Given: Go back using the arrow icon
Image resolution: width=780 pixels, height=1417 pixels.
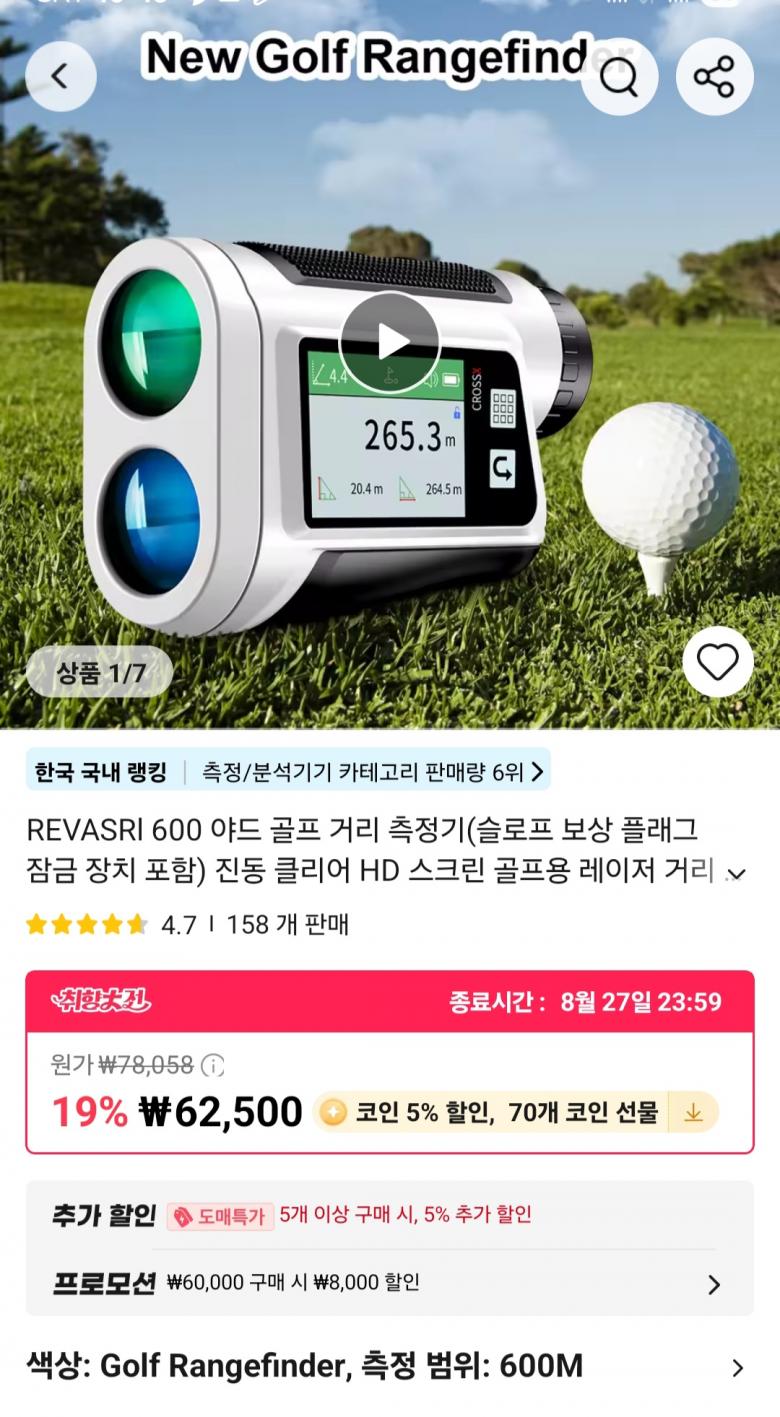Looking at the screenshot, I should pyautogui.click(x=60, y=77).
